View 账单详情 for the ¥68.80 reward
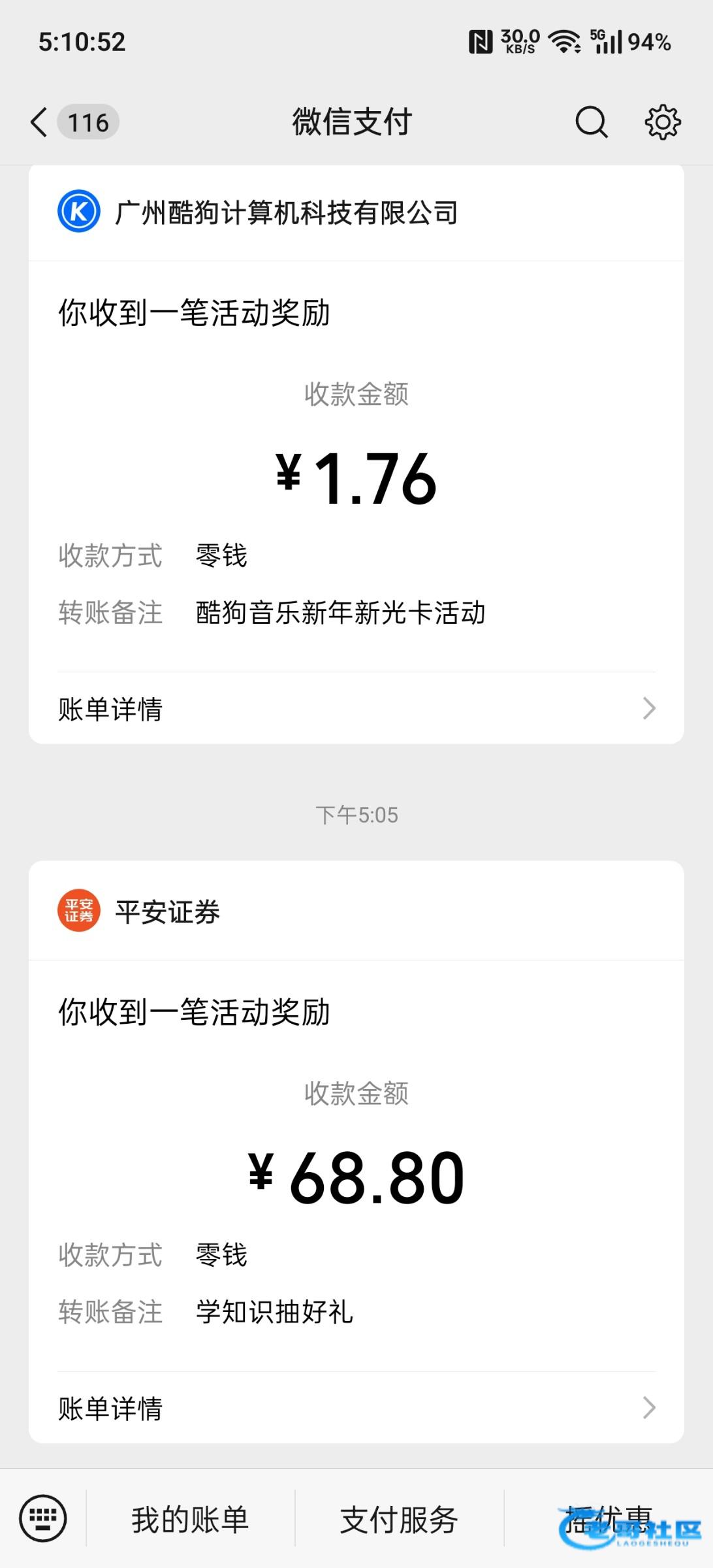This screenshot has width=713, height=1568. pos(356,1408)
